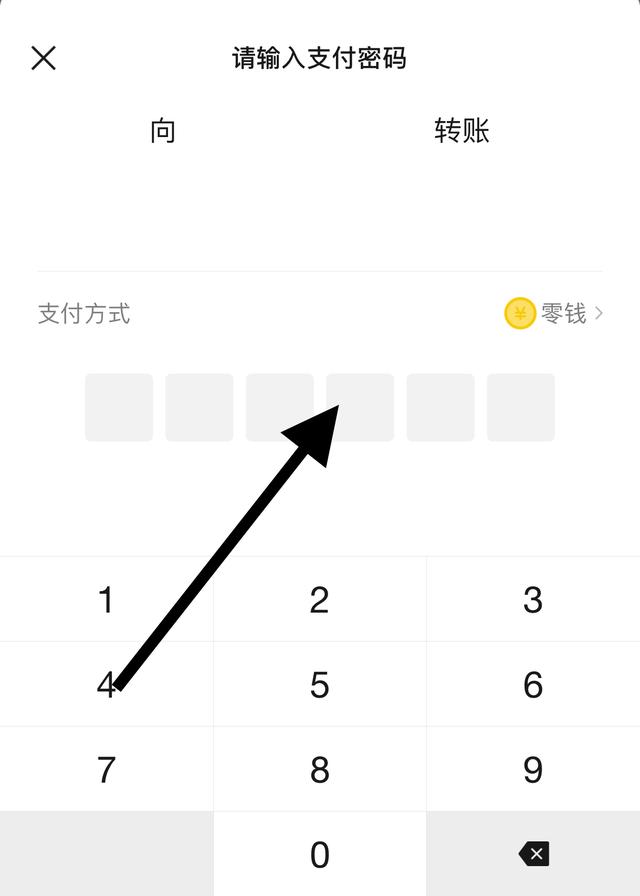This screenshot has height=896, width=640.
Task: Enter digit 4 on the keypad
Action: [106, 685]
